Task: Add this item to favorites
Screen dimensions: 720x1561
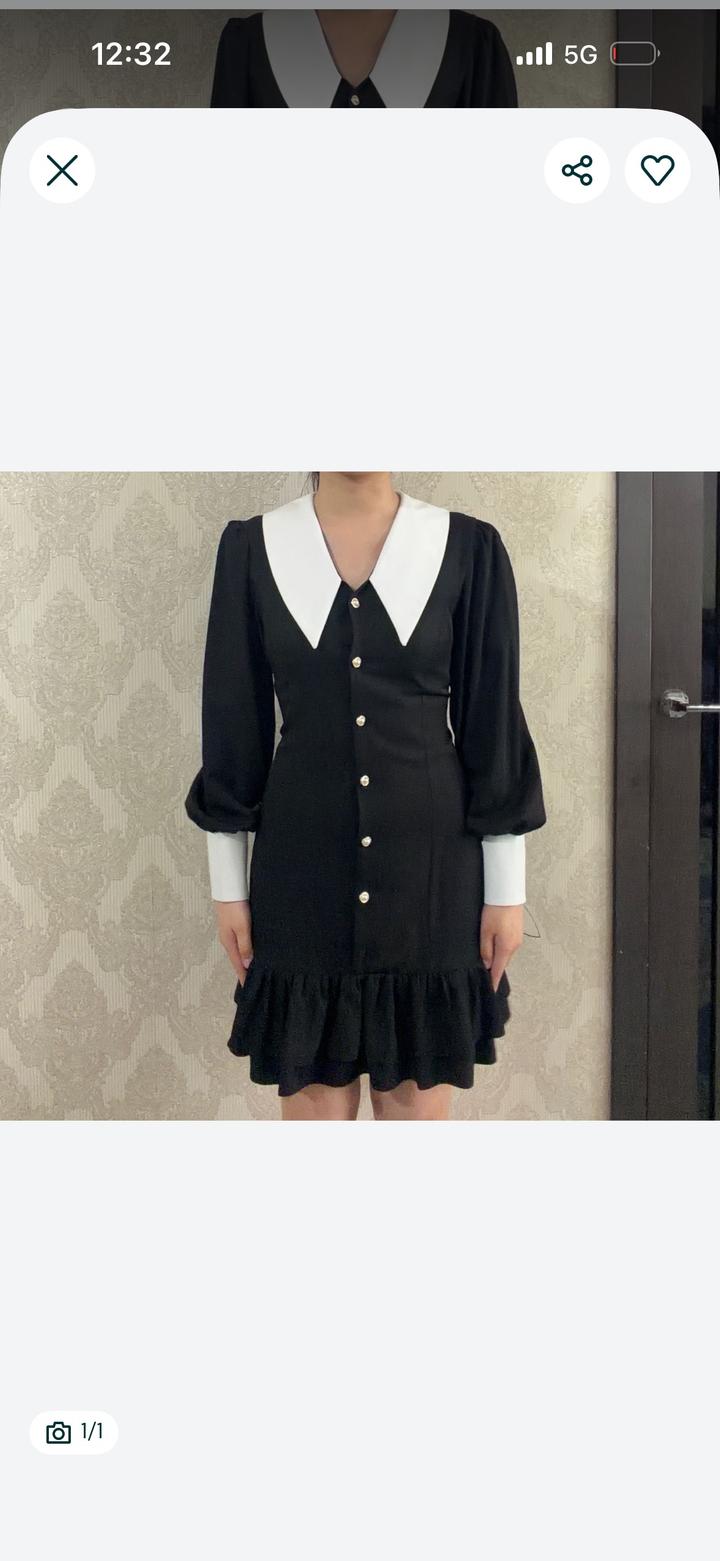Action: (657, 171)
